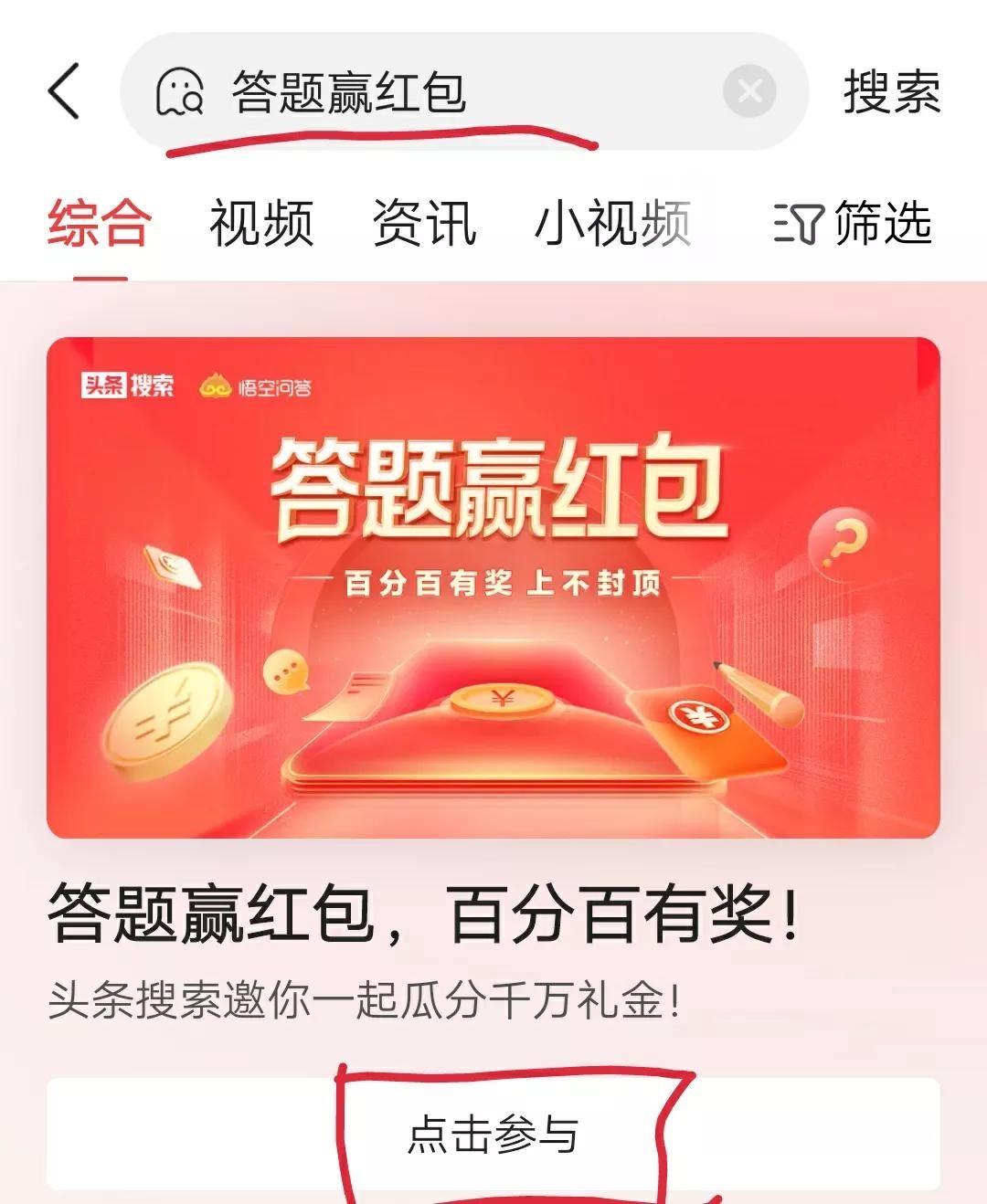Switch to the 资讯 tab
Image resolution: width=987 pixels, height=1204 pixels.
coord(424,224)
